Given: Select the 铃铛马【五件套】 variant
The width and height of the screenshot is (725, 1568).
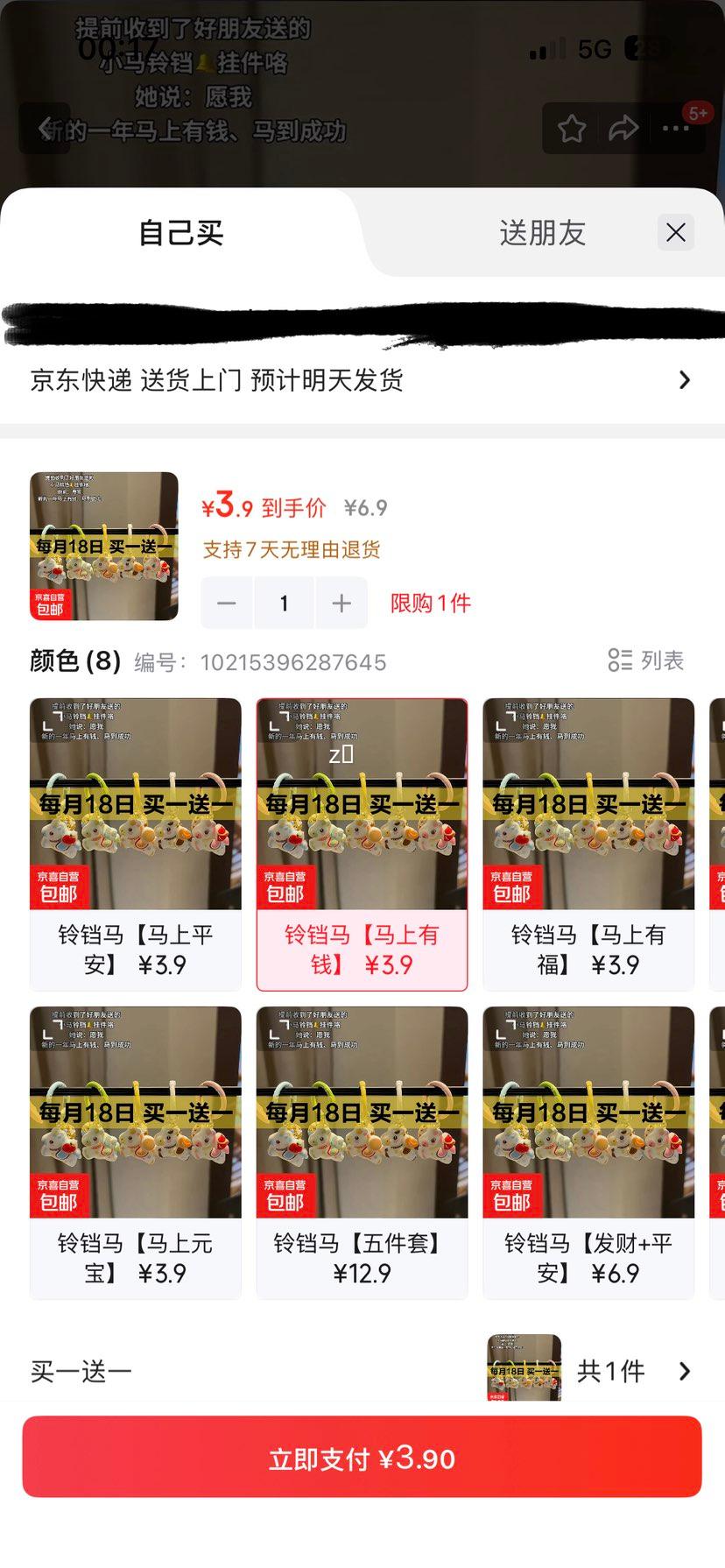Looking at the screenshot, I should point(362,1148).
